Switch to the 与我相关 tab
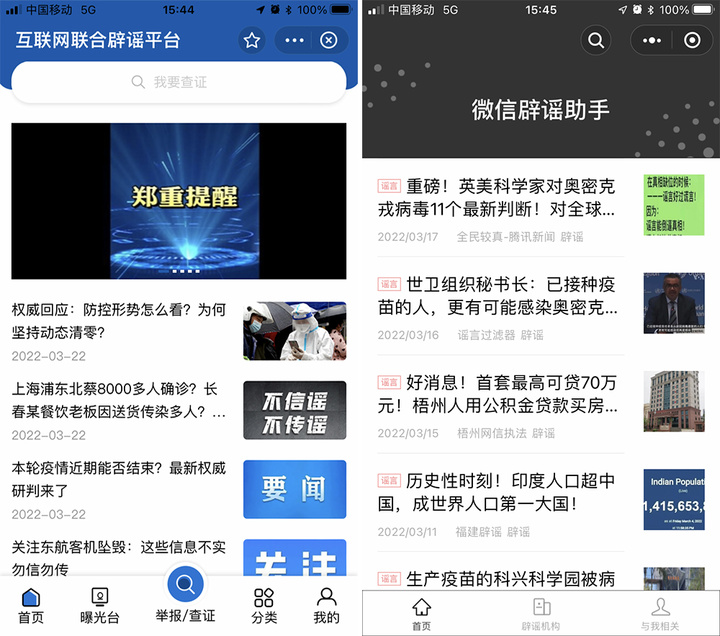Image resolution: width=720 pixels, height=636 pixels. [660, 613]
